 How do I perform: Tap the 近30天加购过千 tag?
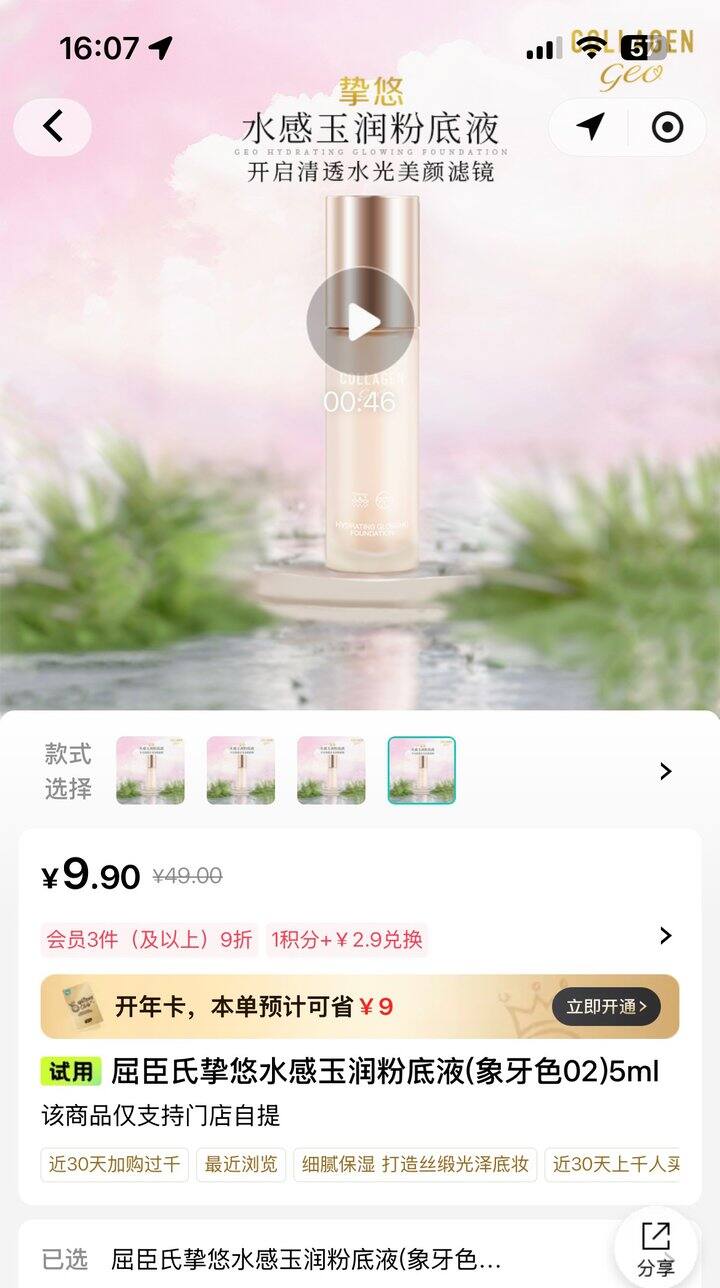115,1164
